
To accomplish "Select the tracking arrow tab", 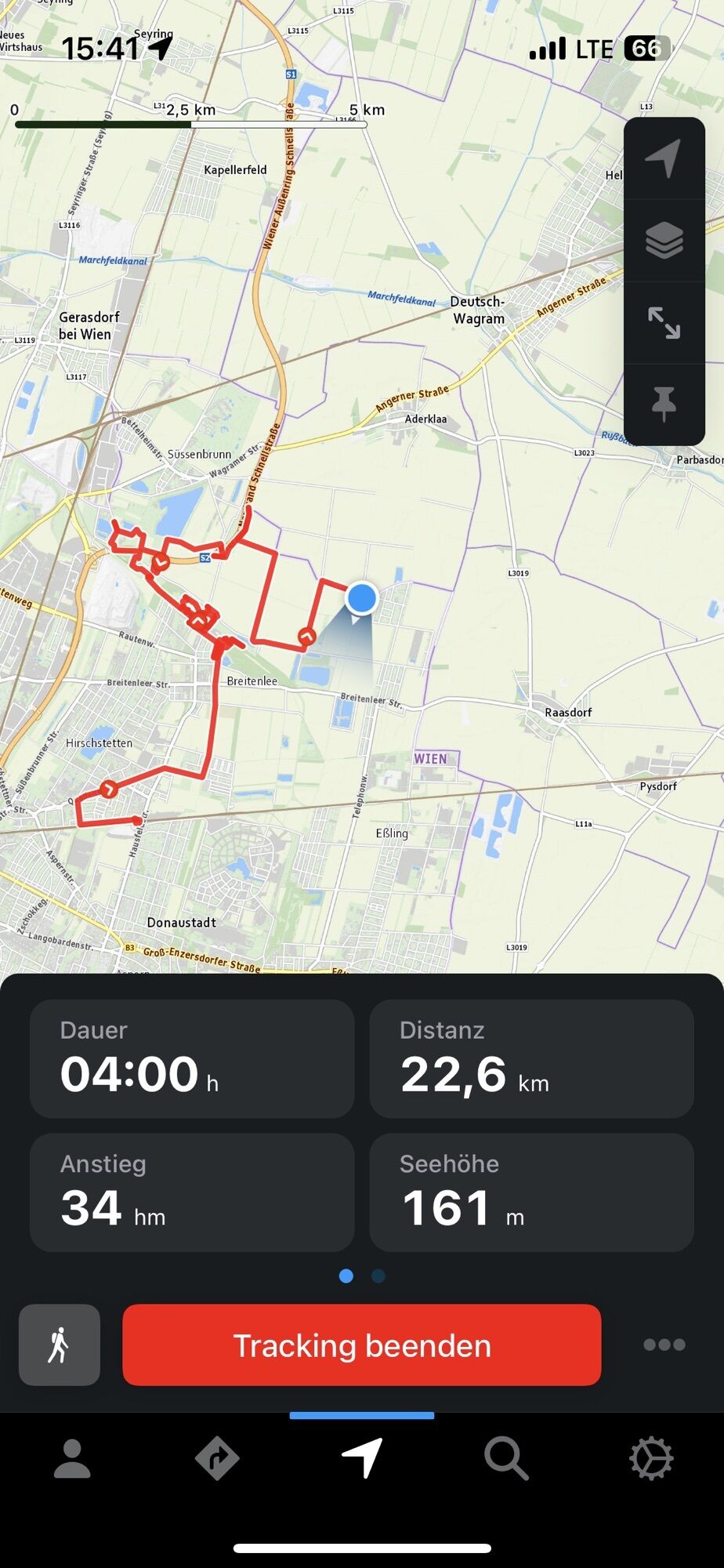I will 362,1459.
